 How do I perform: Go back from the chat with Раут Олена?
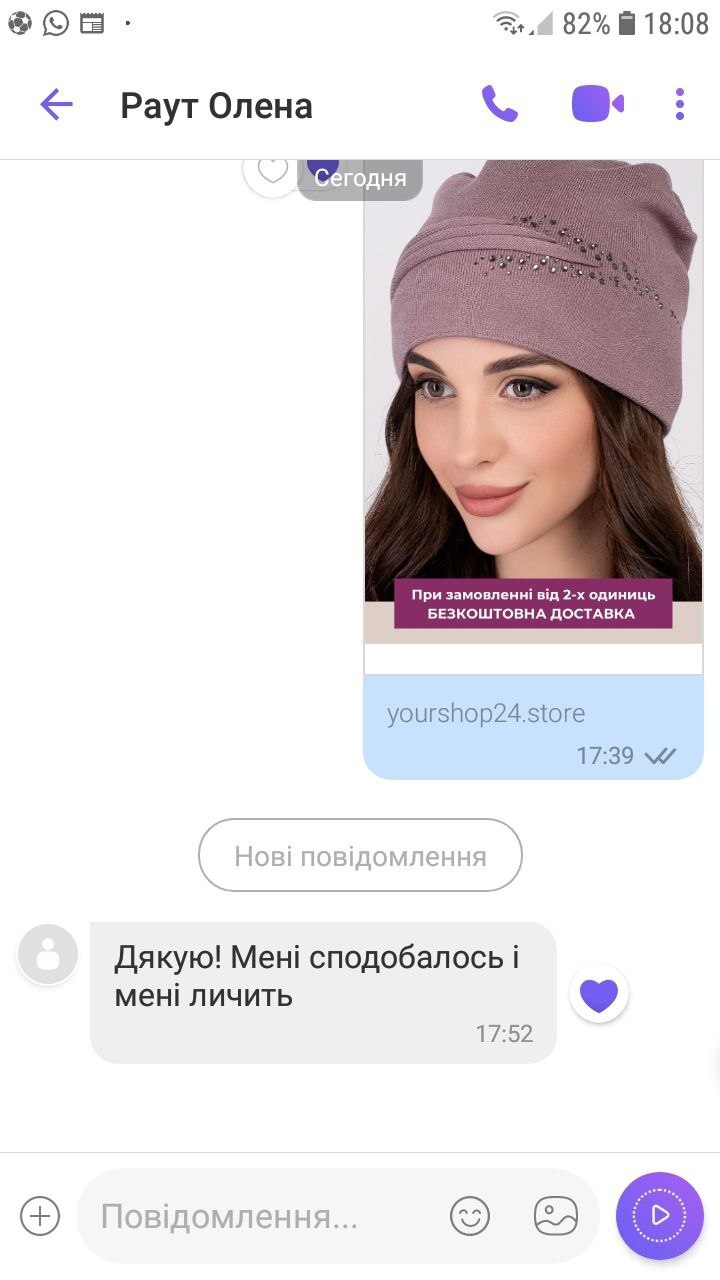pos(56,104)
